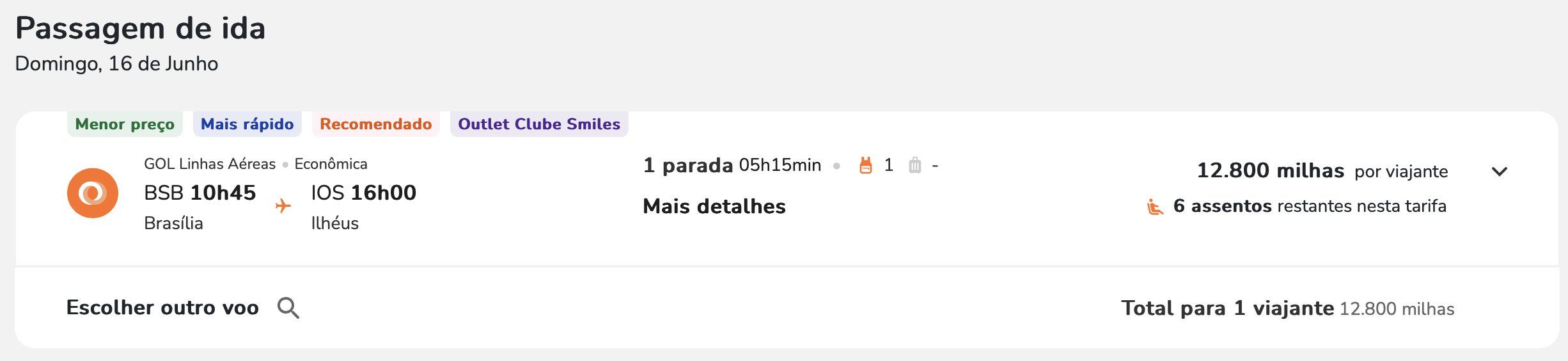Viewport: 1568px width, 361px height.
Task: Open Mais detalhes for this flight
Action: (x=714, y=207)
